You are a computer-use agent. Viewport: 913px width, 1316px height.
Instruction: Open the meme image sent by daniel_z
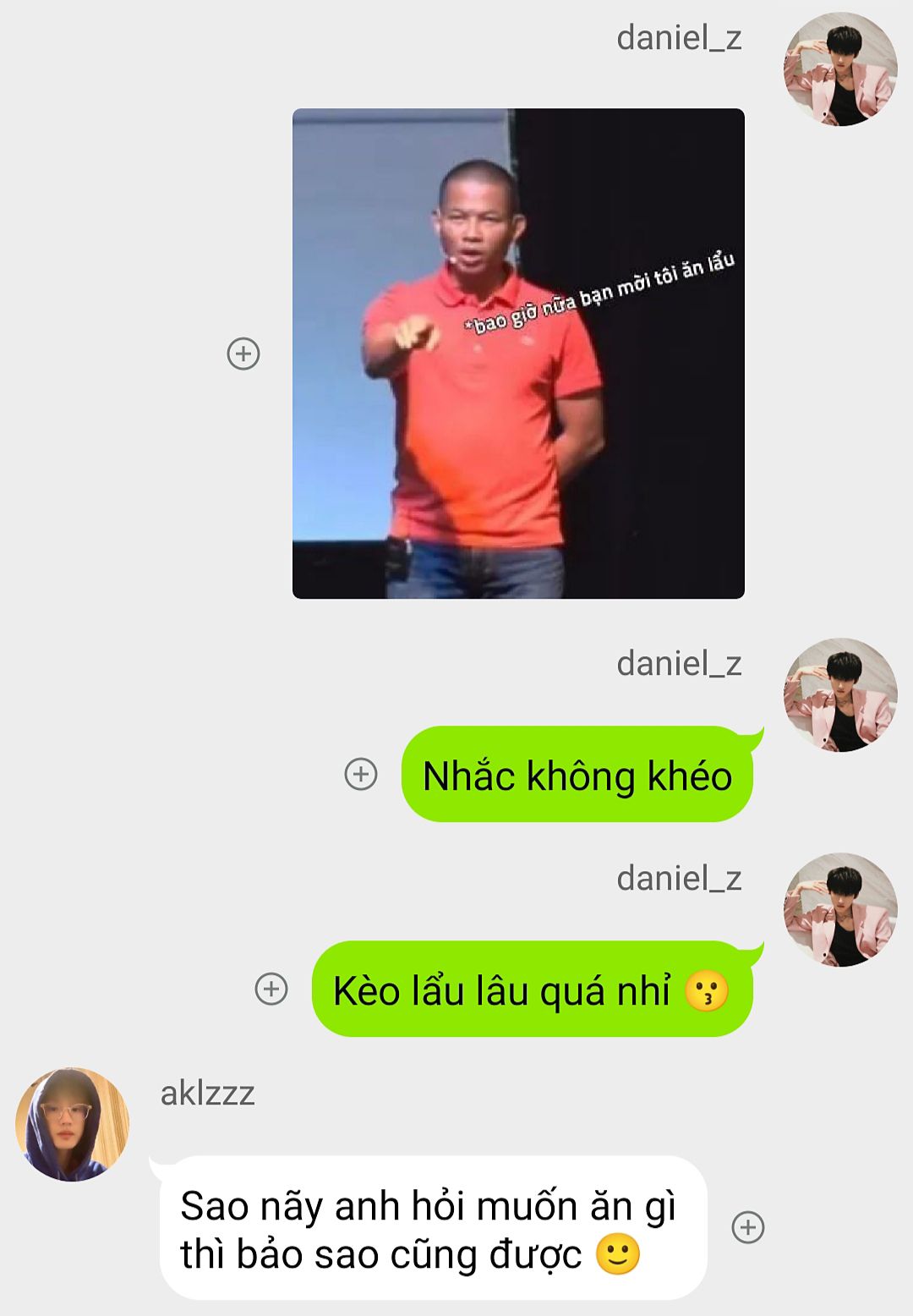518,354
